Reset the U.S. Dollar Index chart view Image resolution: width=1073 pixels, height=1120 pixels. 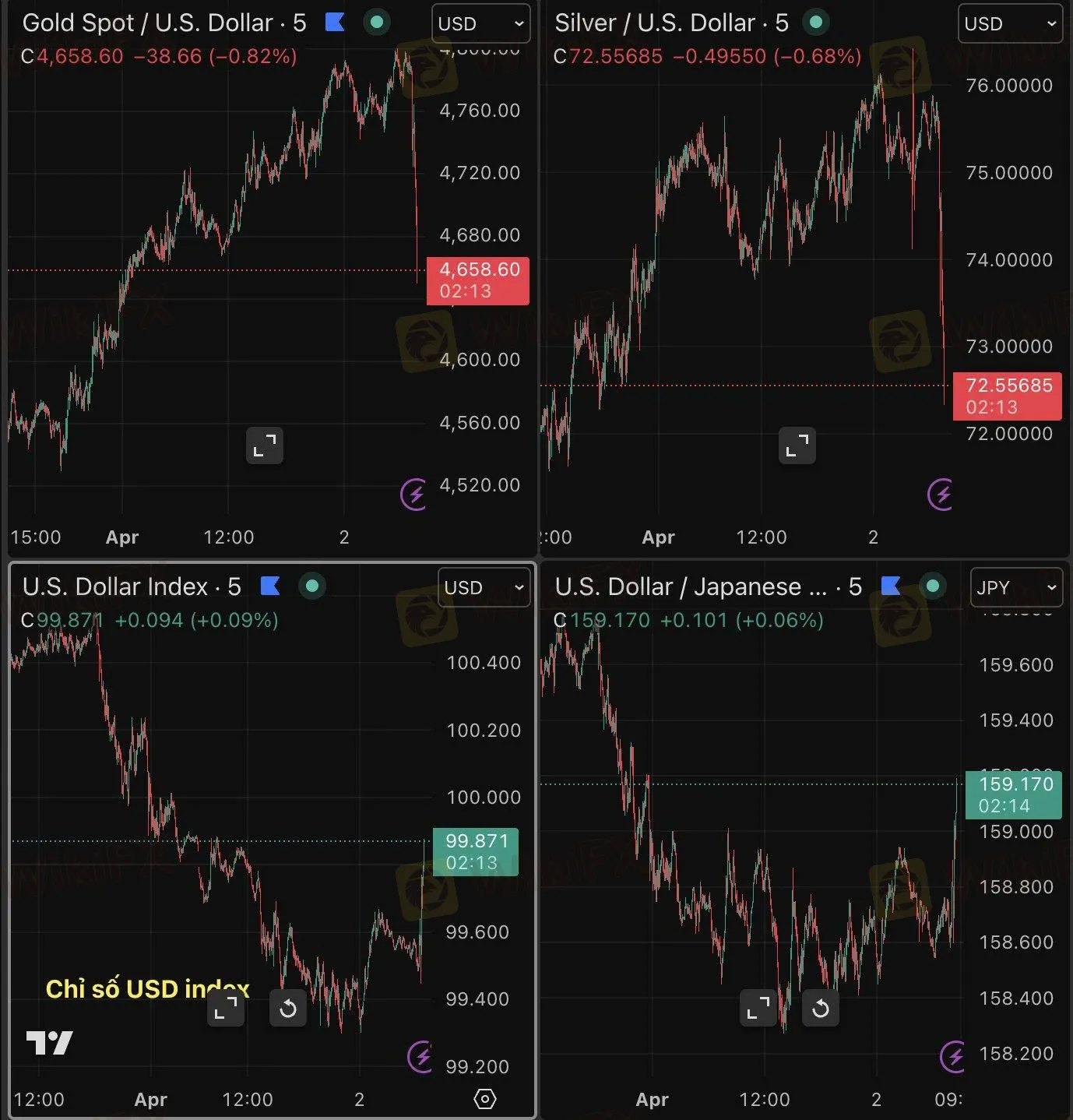(287, 1009)
